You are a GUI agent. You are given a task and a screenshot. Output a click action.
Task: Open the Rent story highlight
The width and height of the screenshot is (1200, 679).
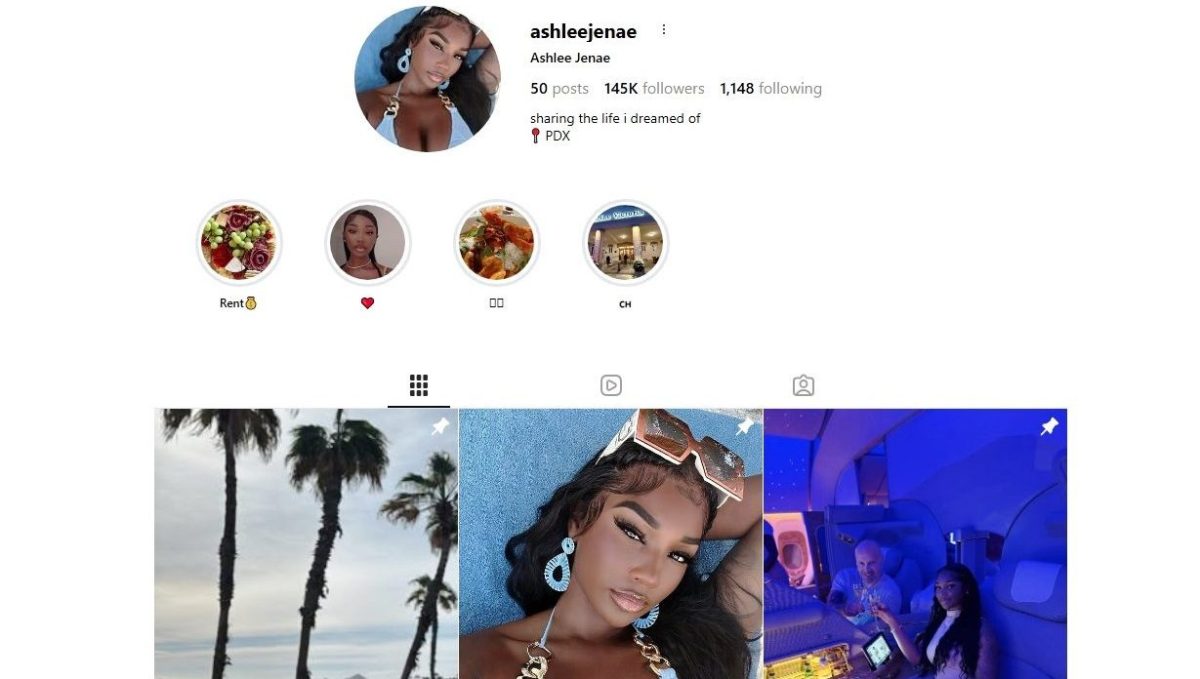point(239,243)
